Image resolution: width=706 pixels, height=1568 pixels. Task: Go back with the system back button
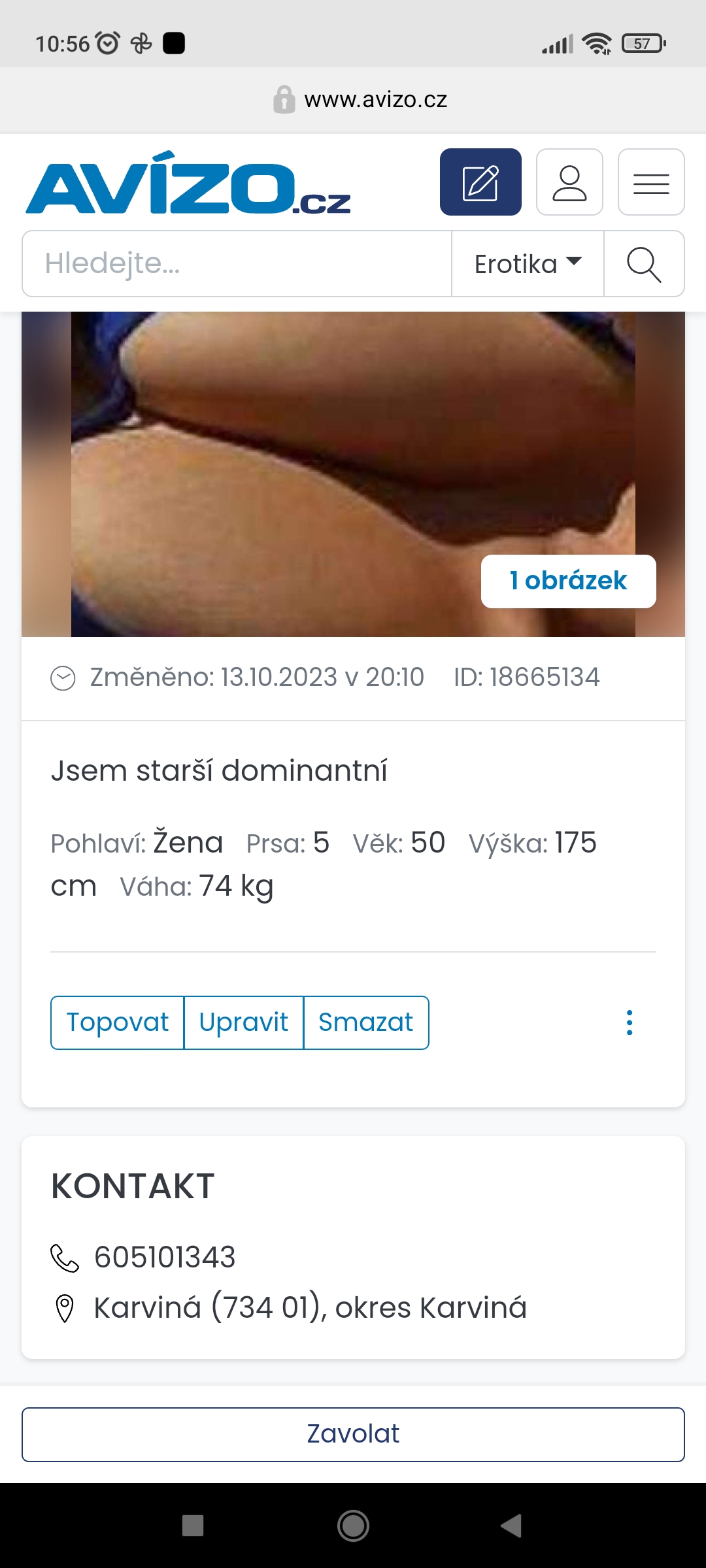click(511, 1526)
